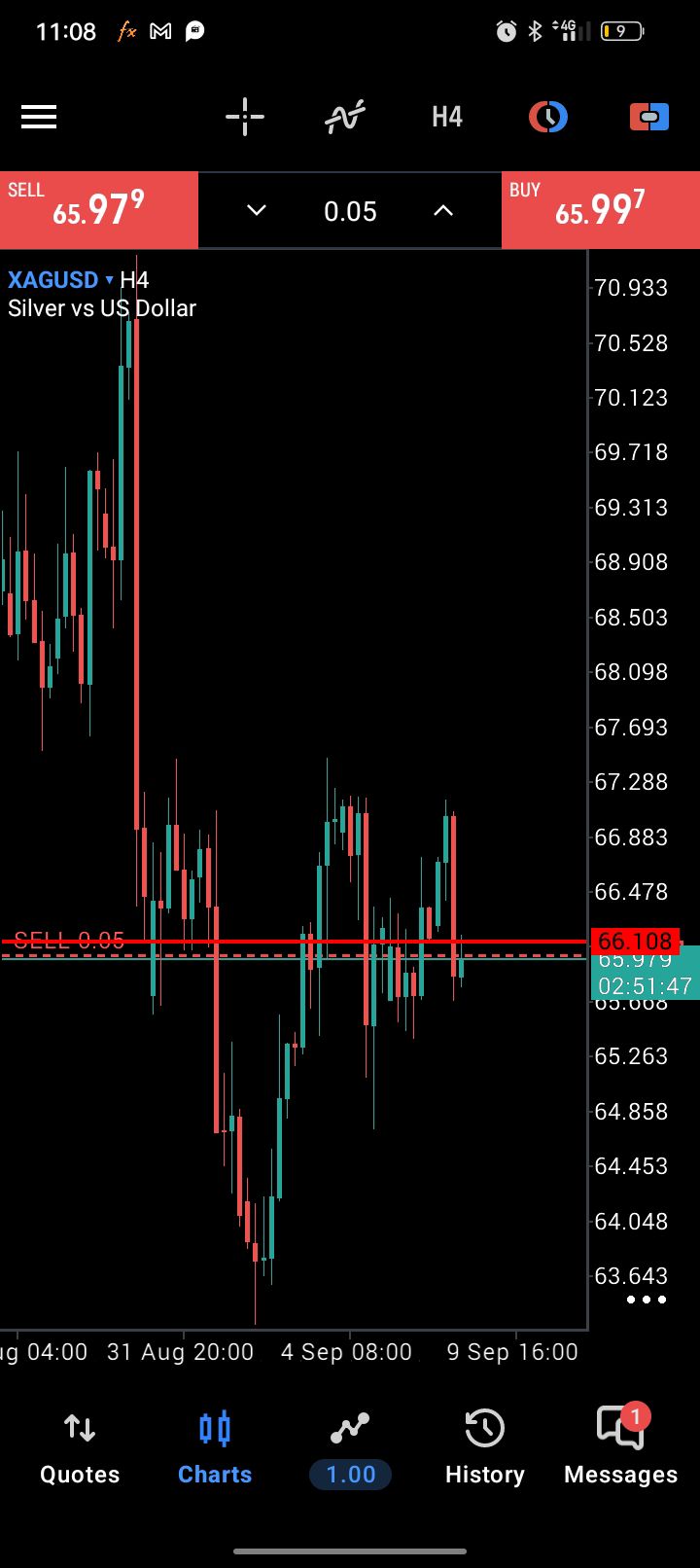Open the indicators button
The height and width of the screenshot is (1568, 700).
click(345, 118)
